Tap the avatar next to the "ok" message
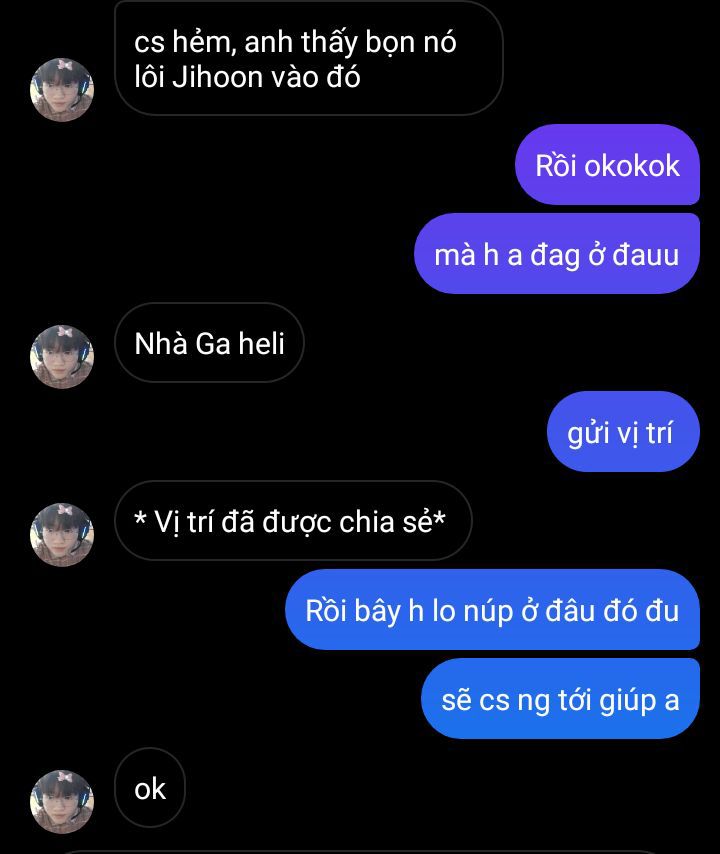 pyautogui.click(x=62, y=802)
